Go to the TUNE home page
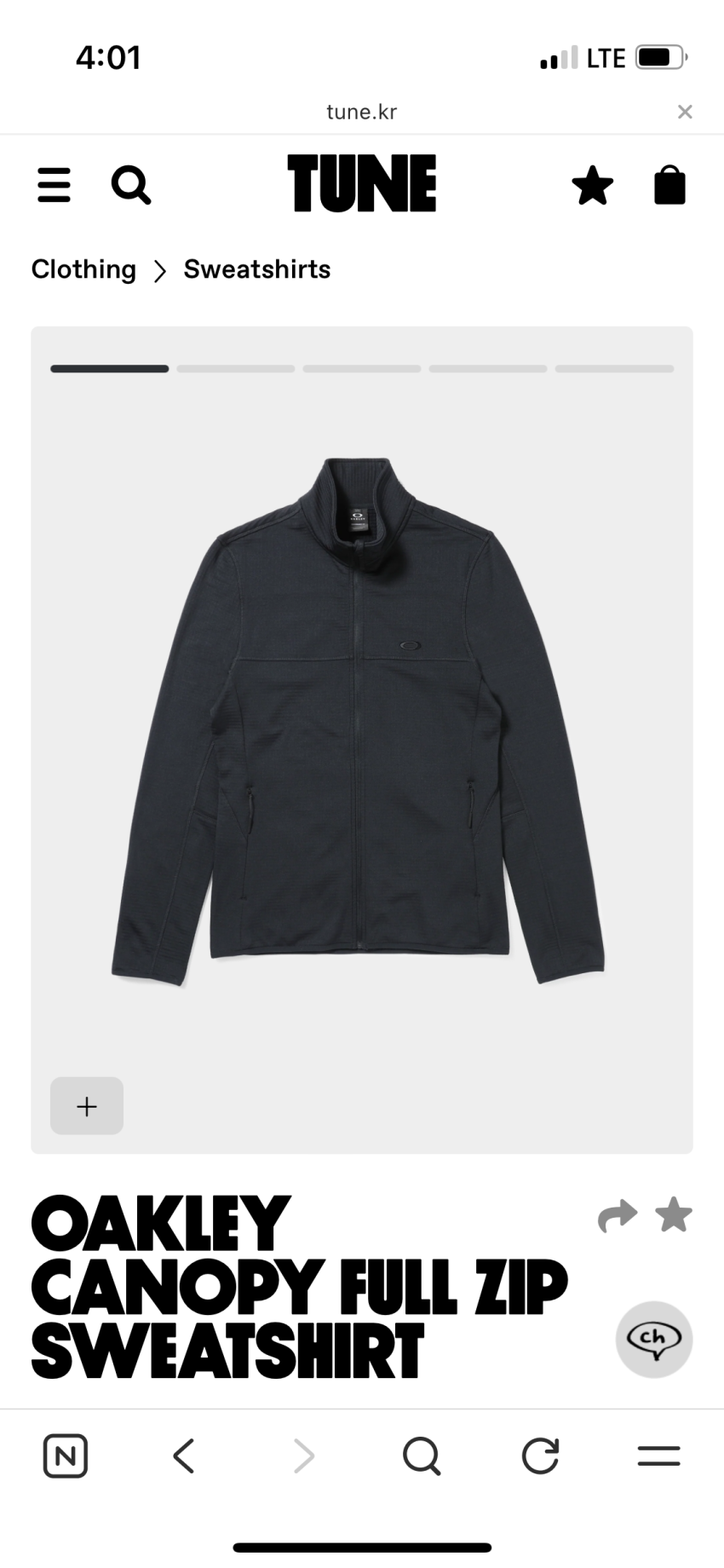 (361, 183)
